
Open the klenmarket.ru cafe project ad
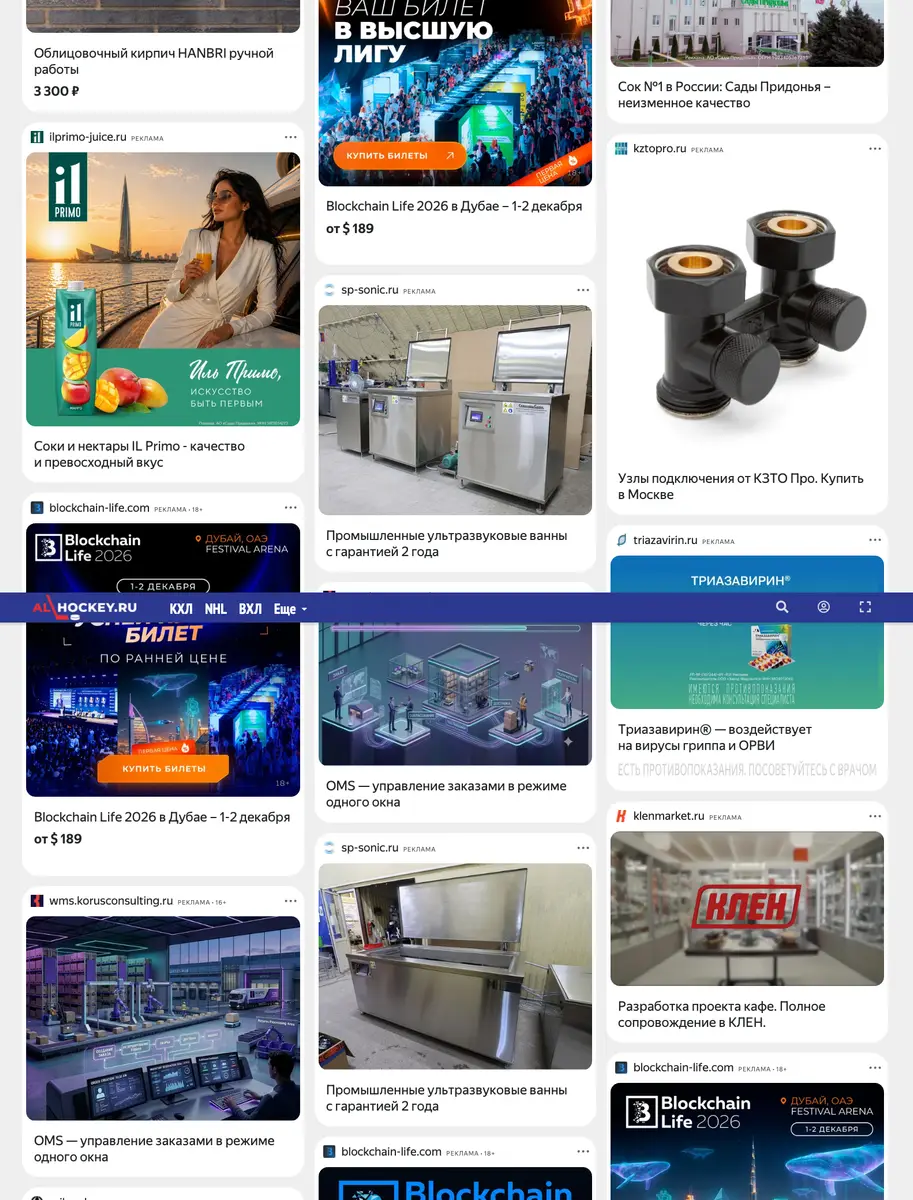pos(747,922)
